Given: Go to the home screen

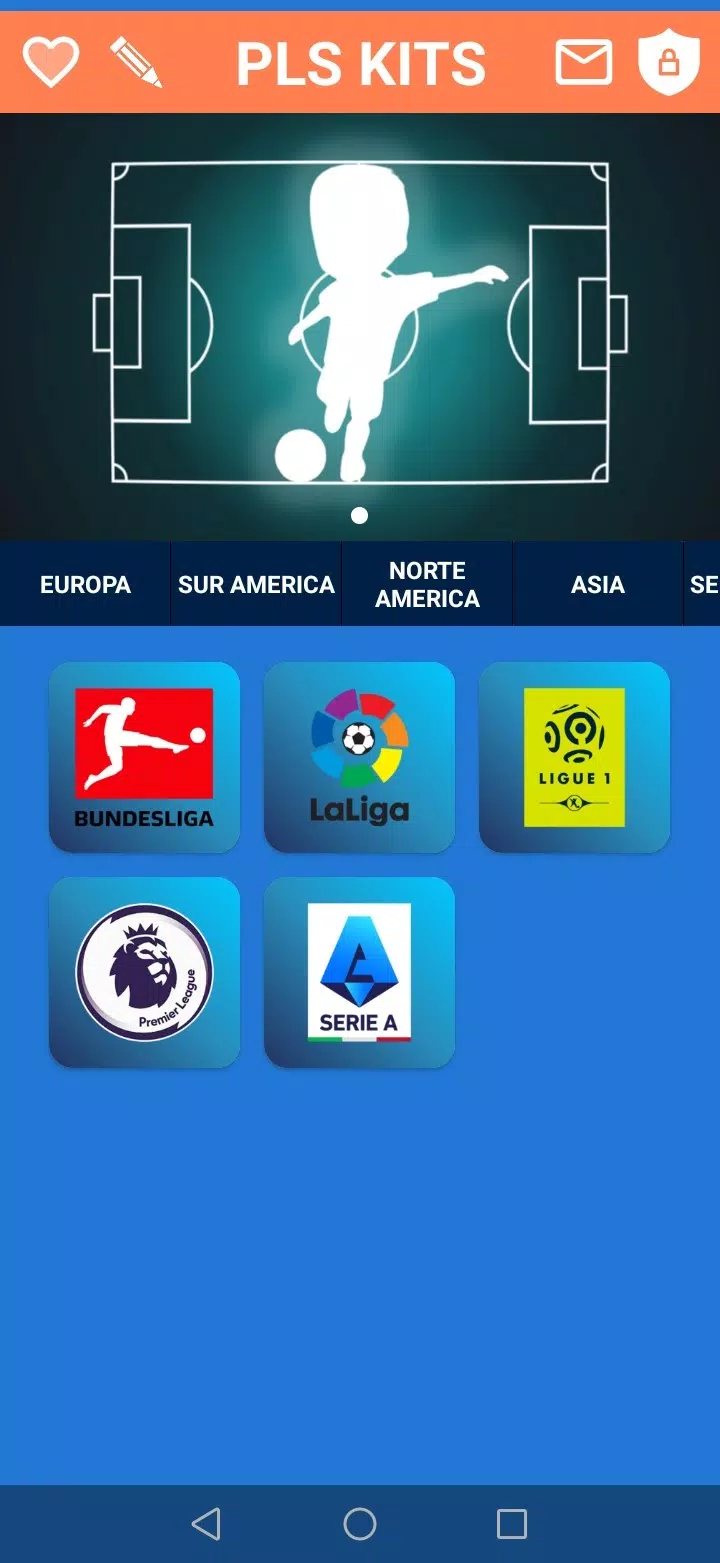Looking at the screenshot, I should pyautogui.click(x=360, y=1524).
